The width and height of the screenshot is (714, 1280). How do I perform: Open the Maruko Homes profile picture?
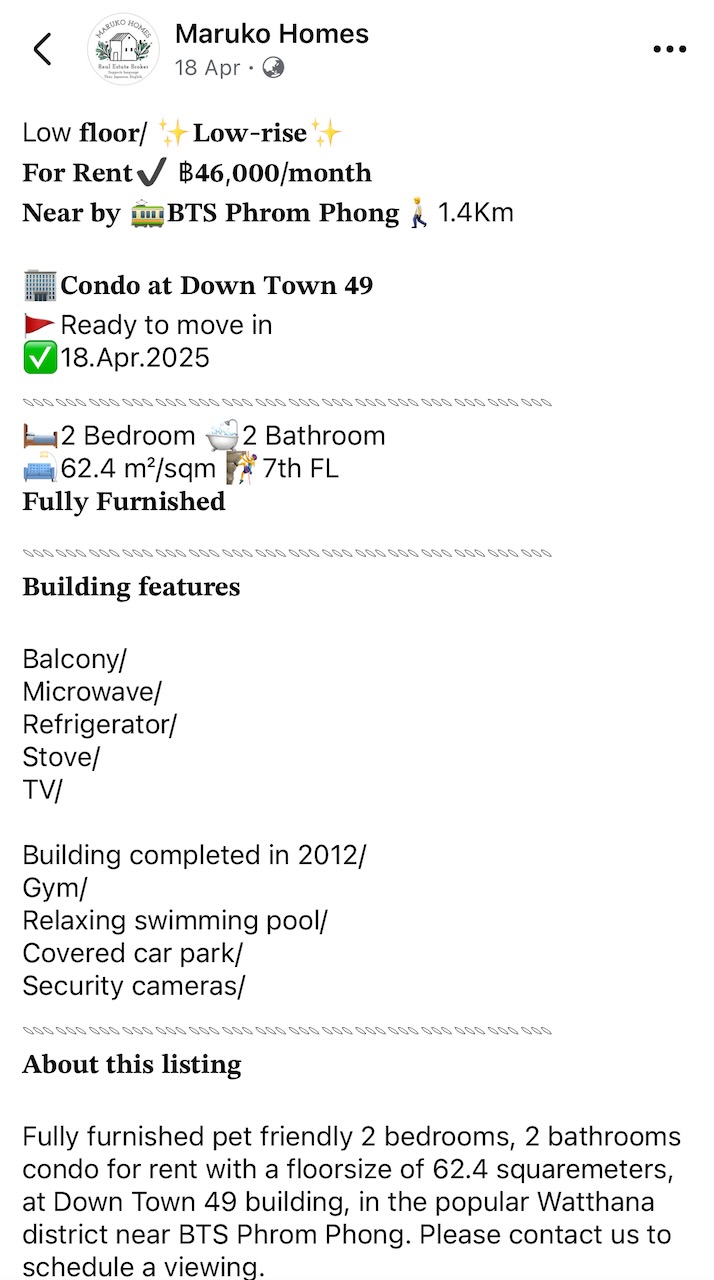click(x=123, y=49)
